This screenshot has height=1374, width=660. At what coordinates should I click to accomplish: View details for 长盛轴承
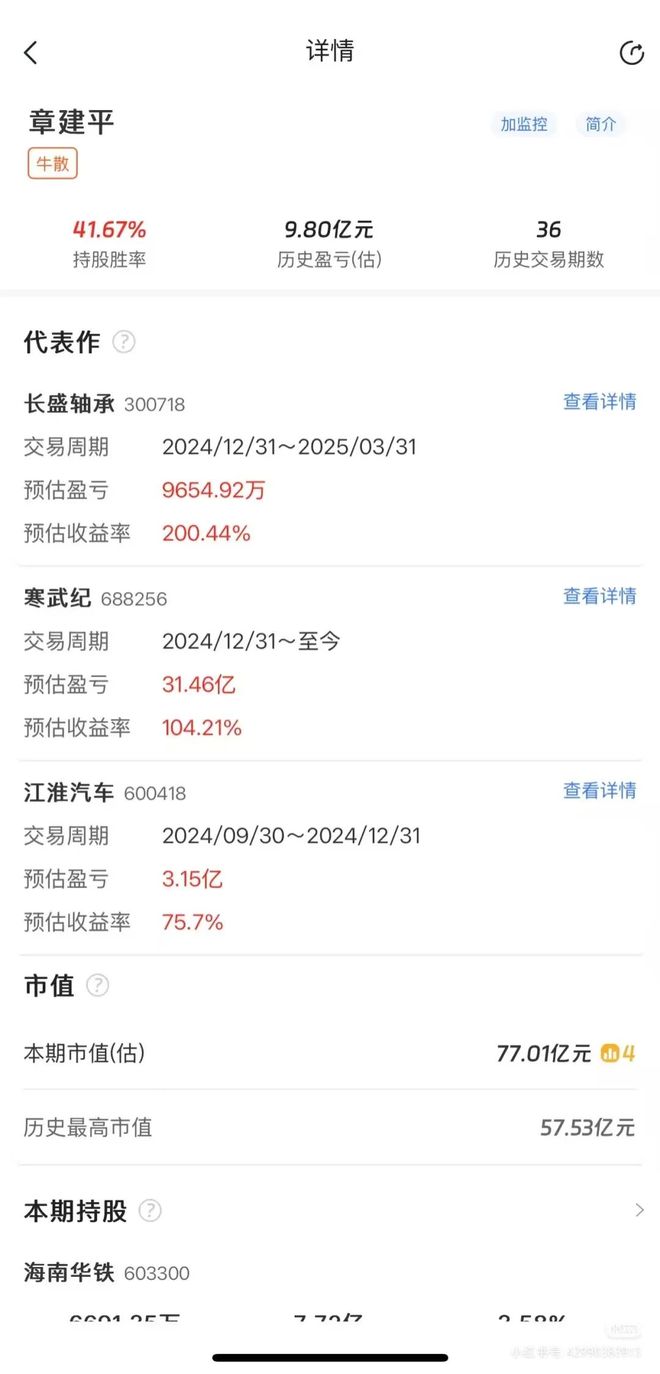tap(599, 402)
